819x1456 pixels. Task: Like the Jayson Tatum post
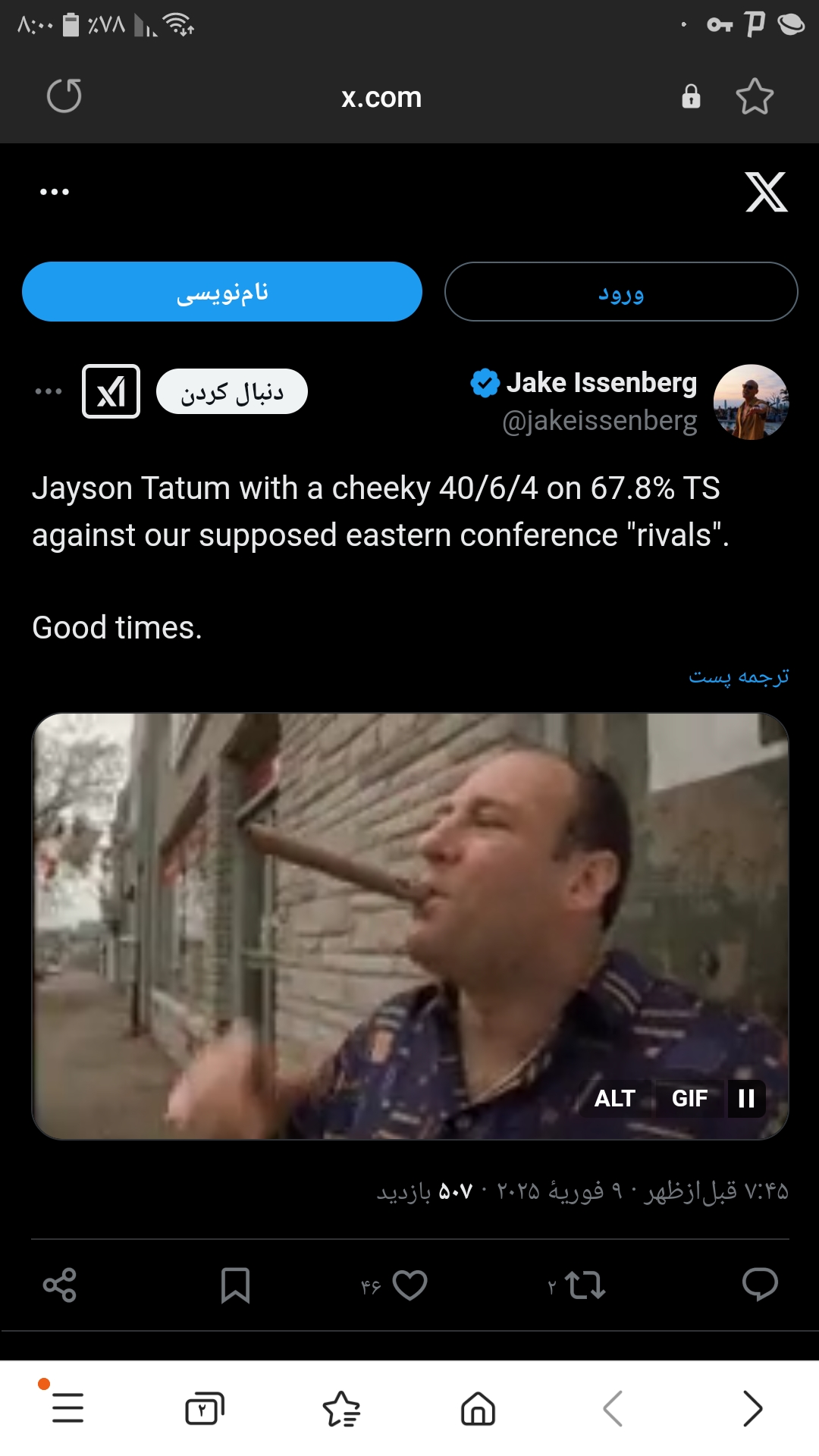[x=409, y=1285]
